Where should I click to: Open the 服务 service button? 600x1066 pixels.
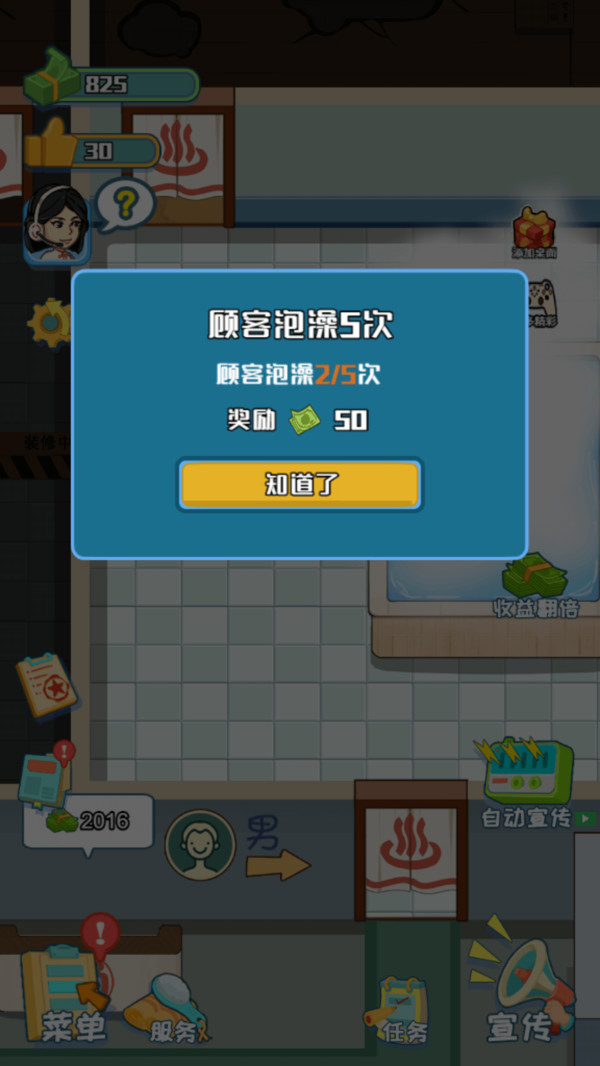pos(172,1008)
